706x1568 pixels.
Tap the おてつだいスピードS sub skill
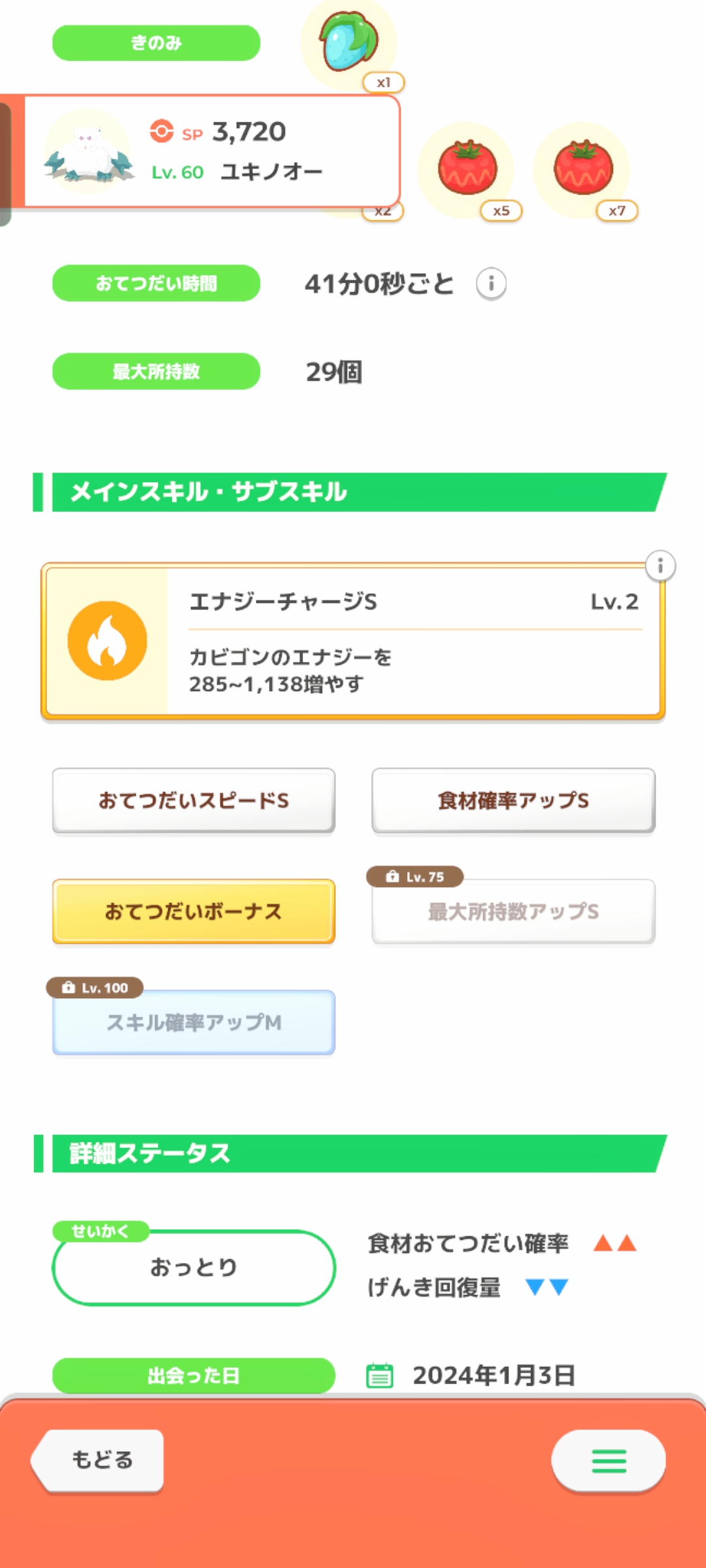point(193,800)
